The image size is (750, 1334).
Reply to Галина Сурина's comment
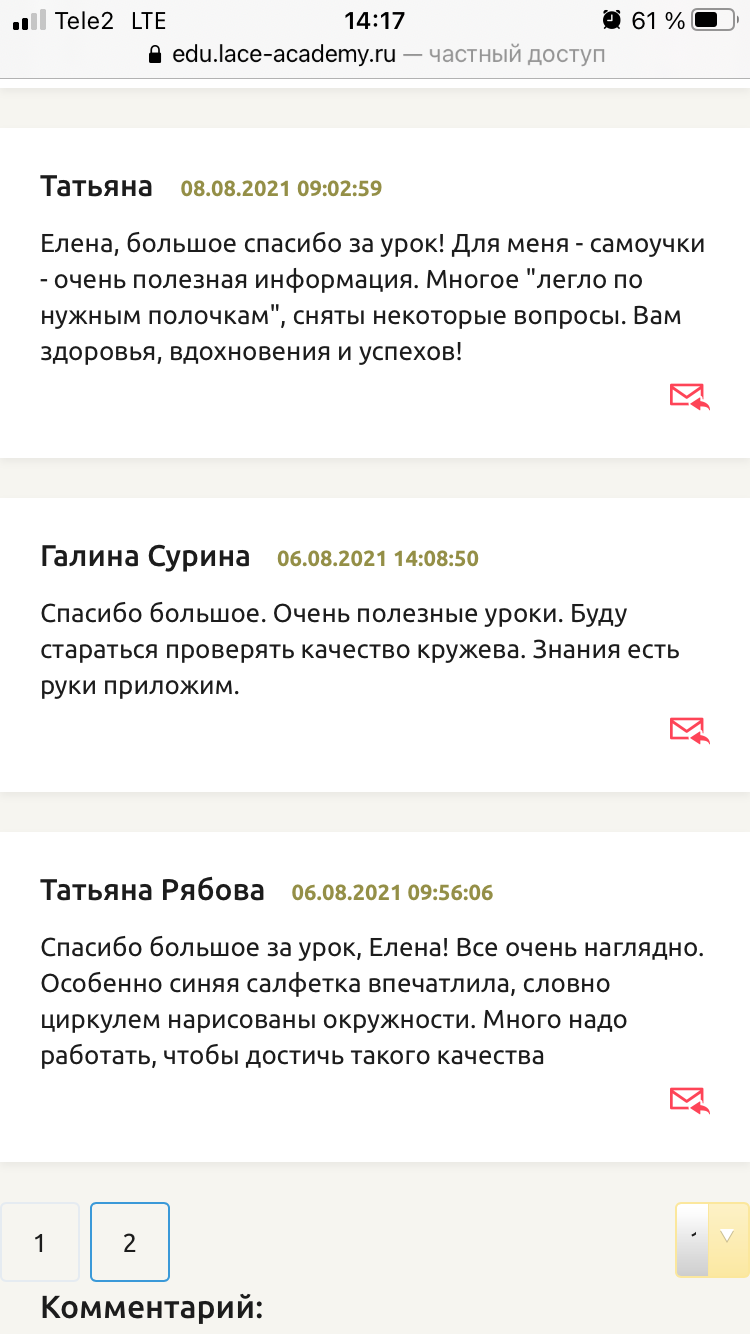[x=689, y=731]
